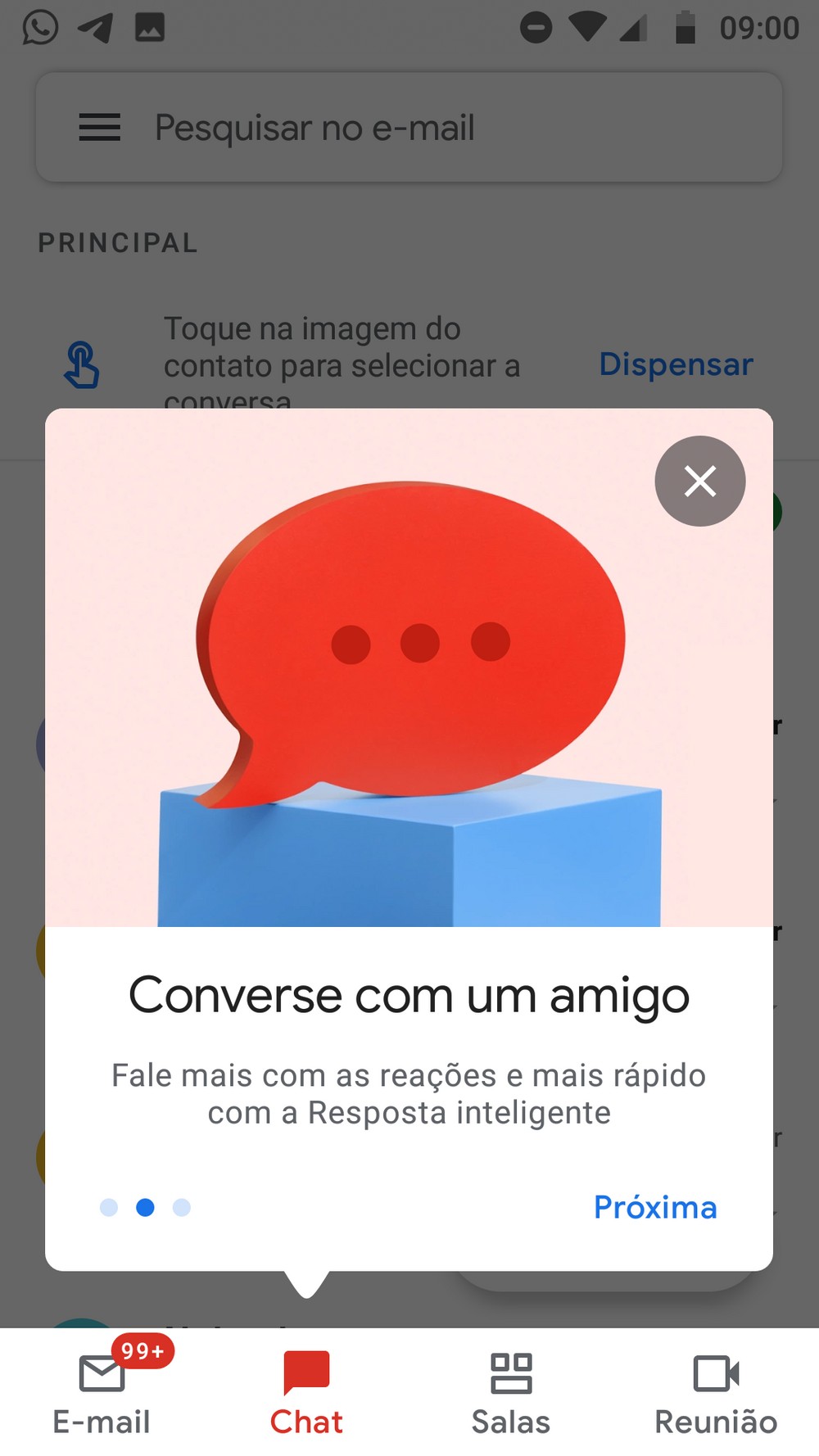The image size is (819, 1456).
Task: Switch to the E-mail tab
Action: (102, 1392)
